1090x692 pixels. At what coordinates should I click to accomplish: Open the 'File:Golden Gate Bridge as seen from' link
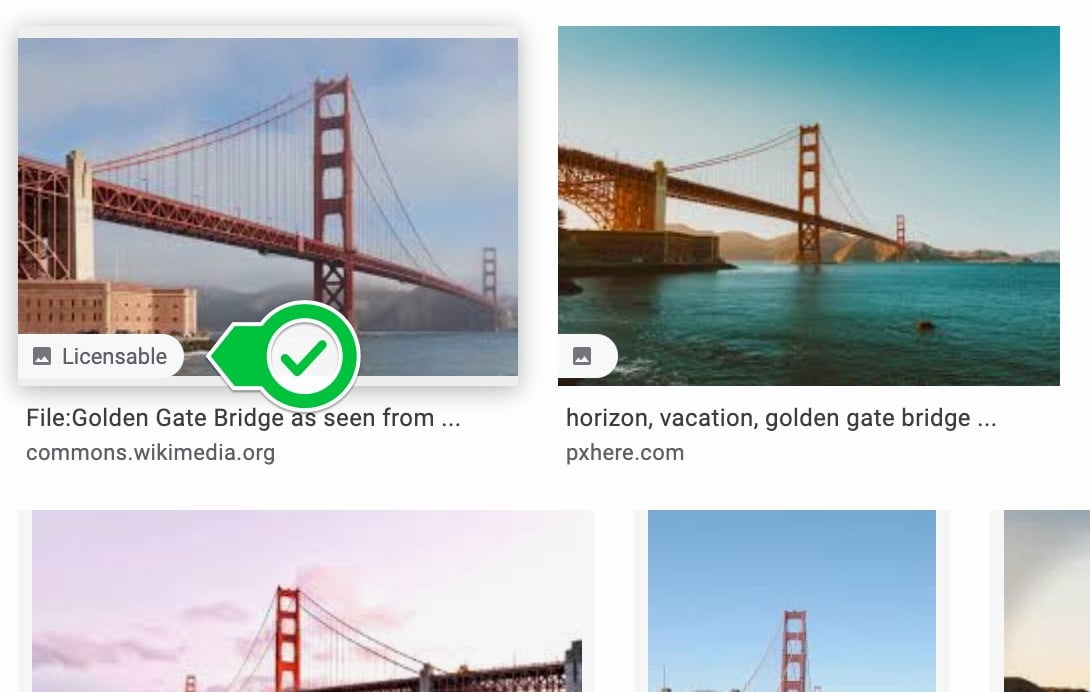pos(243,418)
